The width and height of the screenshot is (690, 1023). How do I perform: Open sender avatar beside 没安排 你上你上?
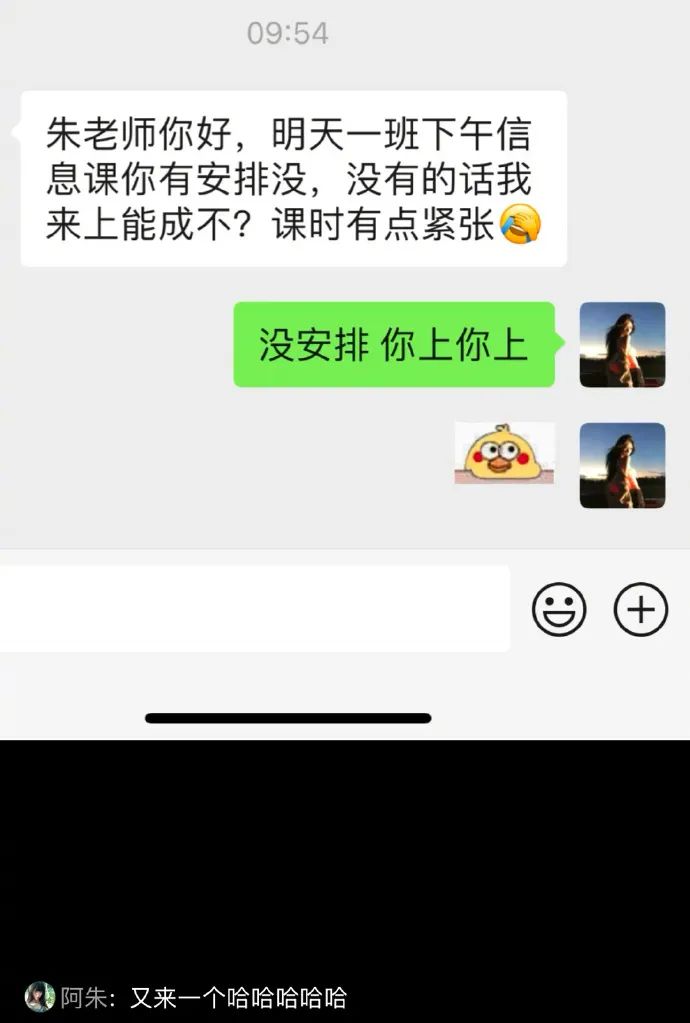[x=622, y=345]
